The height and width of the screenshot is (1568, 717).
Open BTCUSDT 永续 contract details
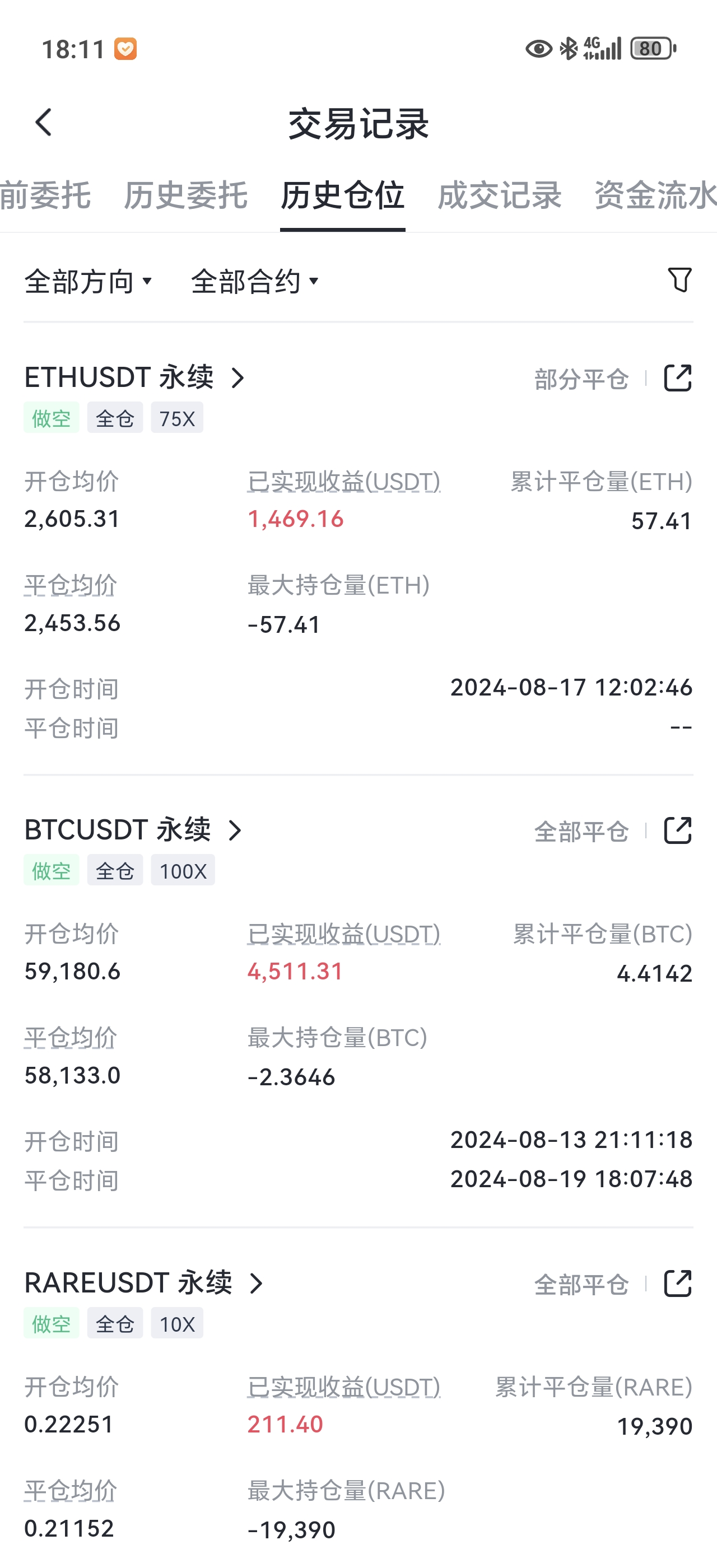click(134, 830)
